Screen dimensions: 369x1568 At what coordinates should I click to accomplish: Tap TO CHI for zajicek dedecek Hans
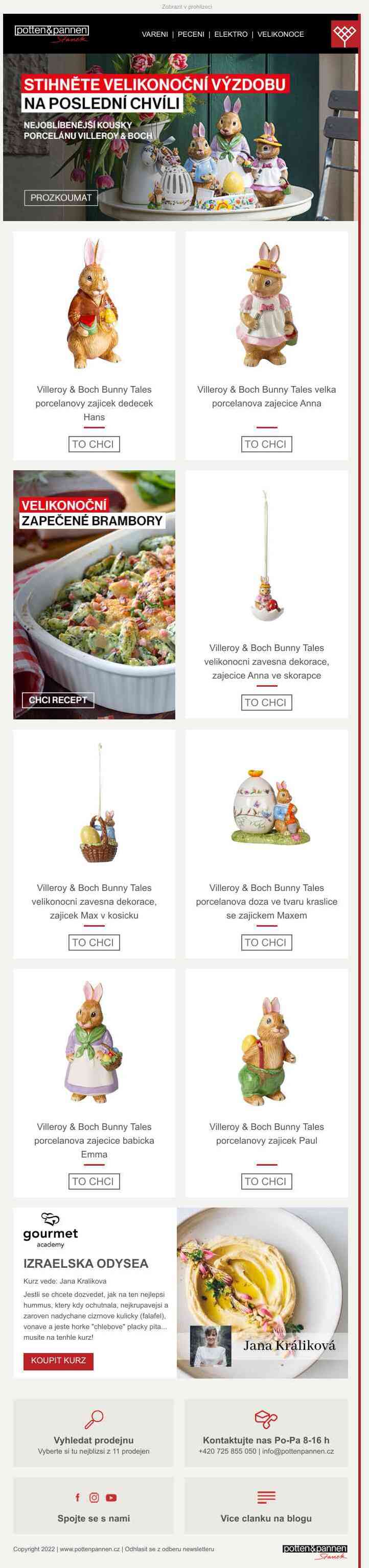click(x=94, y=444)
